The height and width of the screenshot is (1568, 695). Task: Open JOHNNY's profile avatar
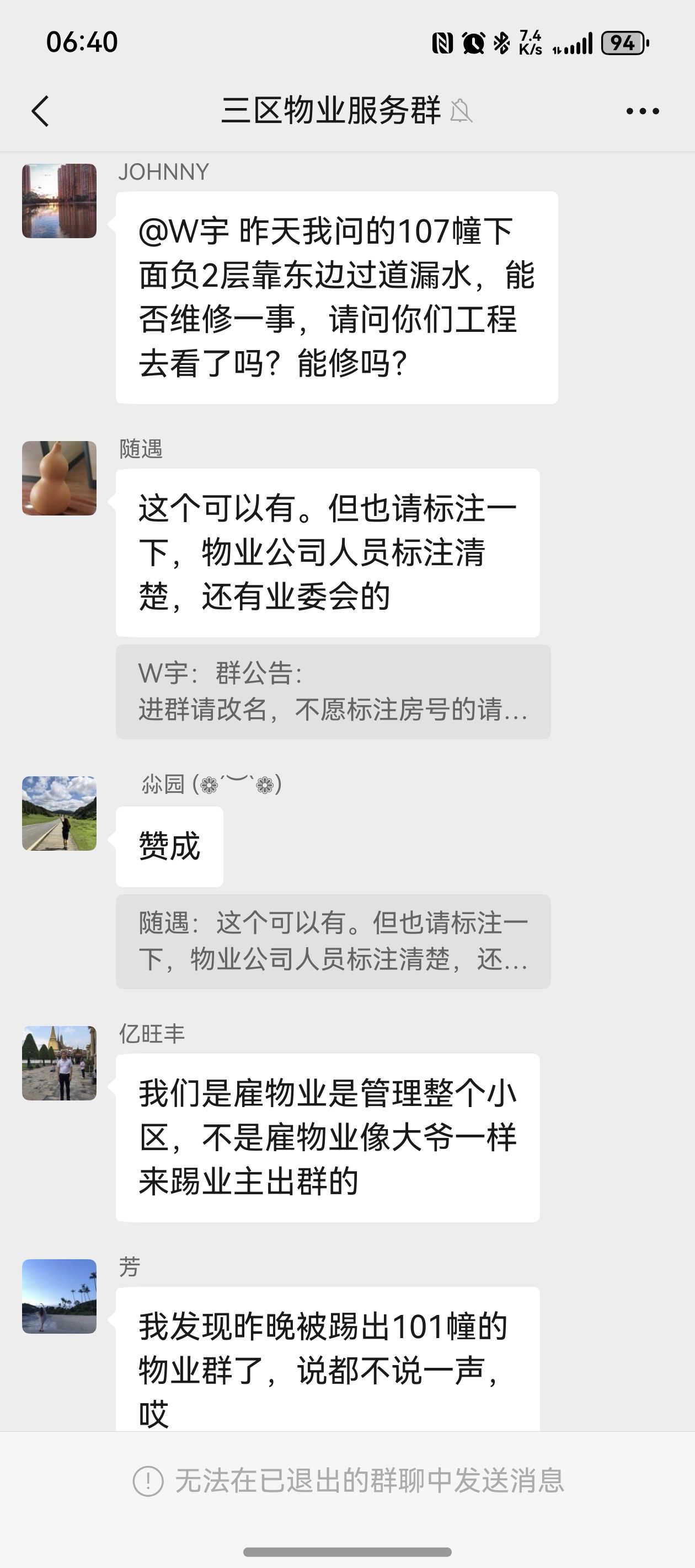[x=59, y=201]
